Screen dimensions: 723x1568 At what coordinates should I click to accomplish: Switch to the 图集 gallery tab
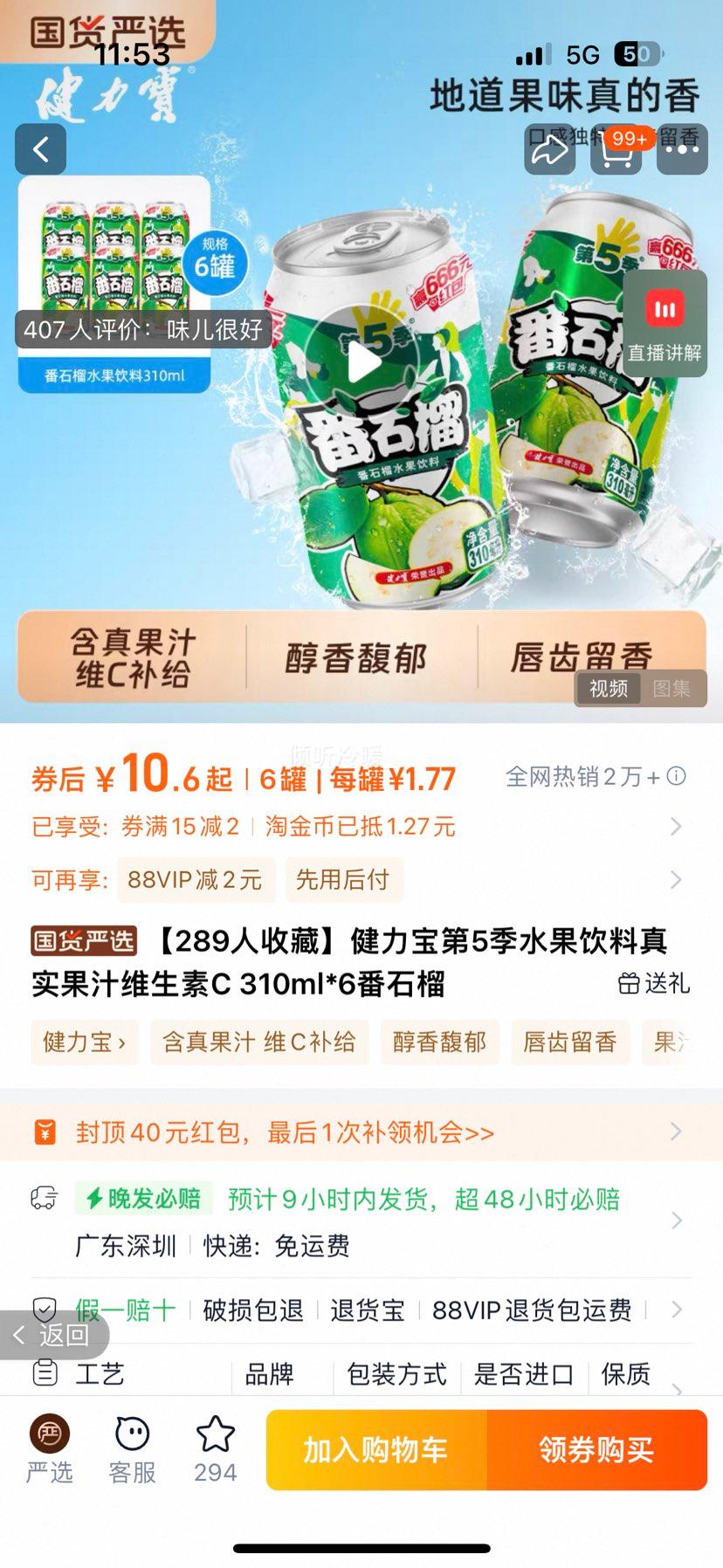click(671, 688)
